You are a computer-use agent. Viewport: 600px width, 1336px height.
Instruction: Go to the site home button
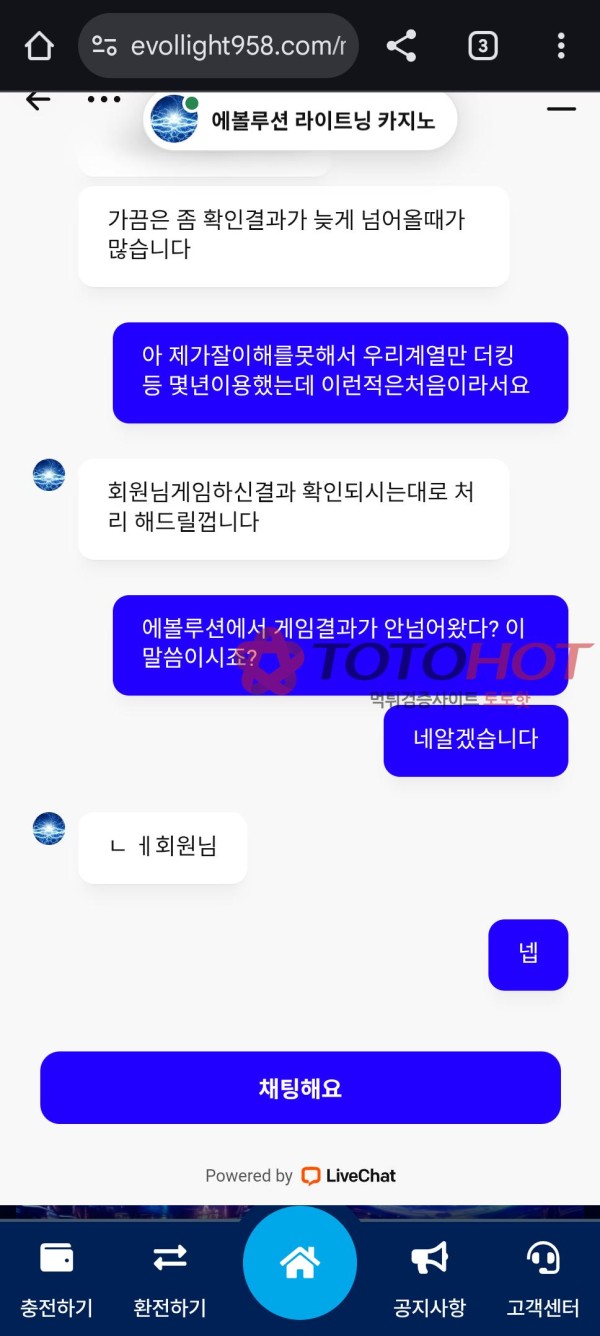click(300, 1263)
